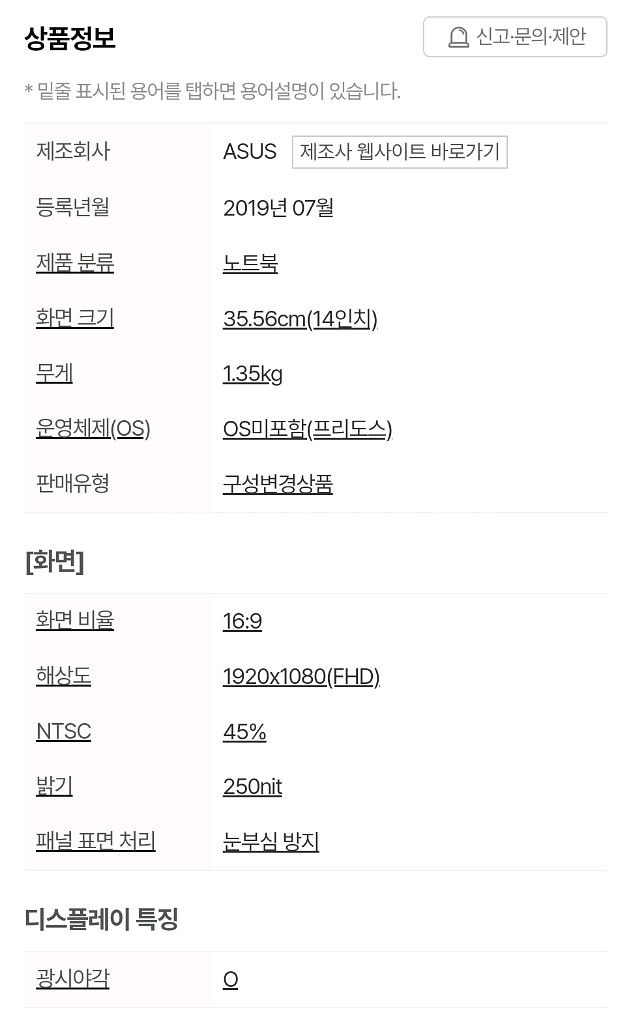Open explanation for 화면 크기
The height and width of the screenshot is (1024, 631).
(75, 318)
